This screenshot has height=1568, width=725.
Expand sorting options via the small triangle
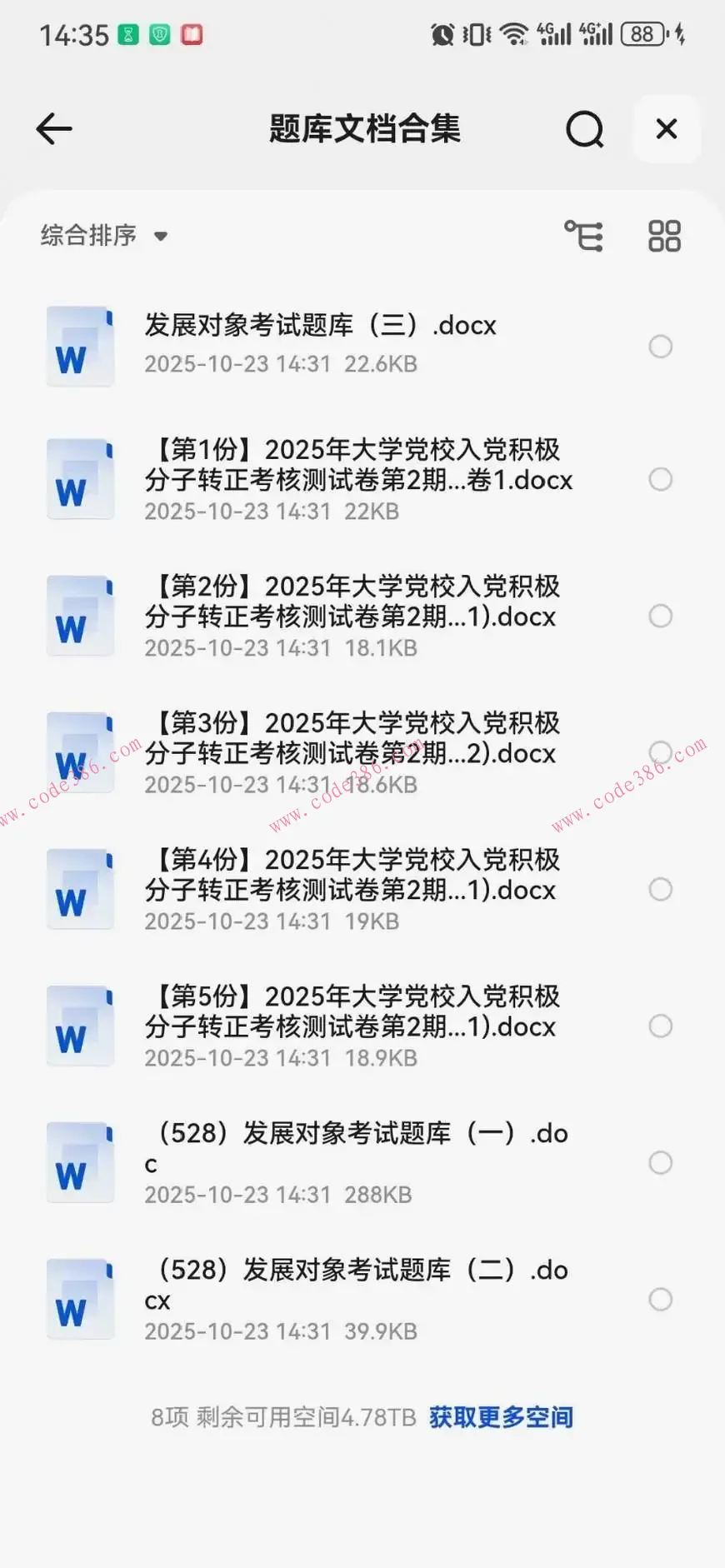[x=161, y=237]
